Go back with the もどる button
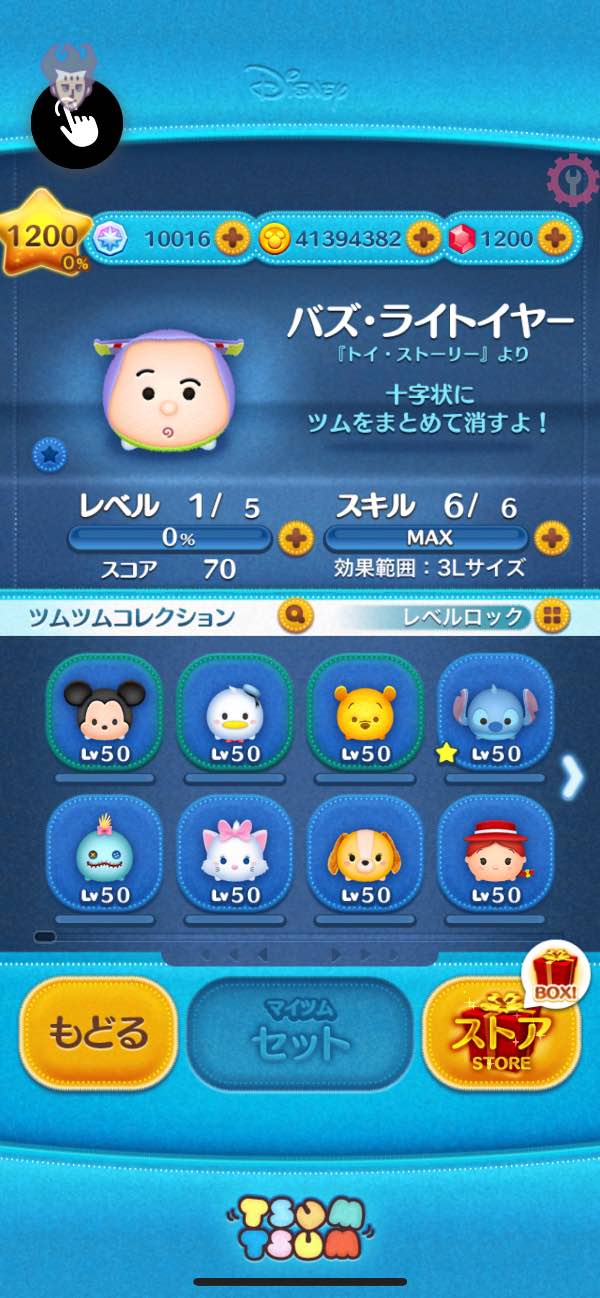The image size is (600, 1298). [x=98, y=1033]
